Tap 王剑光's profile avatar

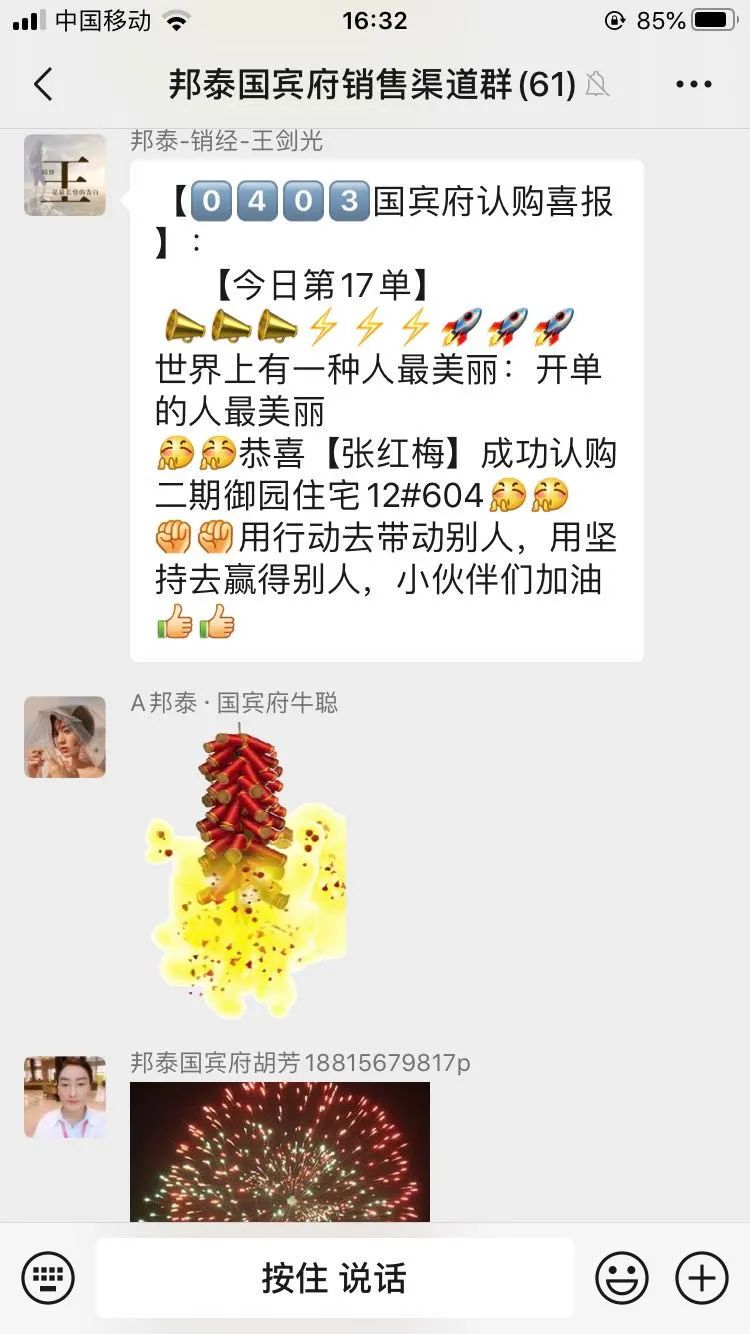coord(65,175)
